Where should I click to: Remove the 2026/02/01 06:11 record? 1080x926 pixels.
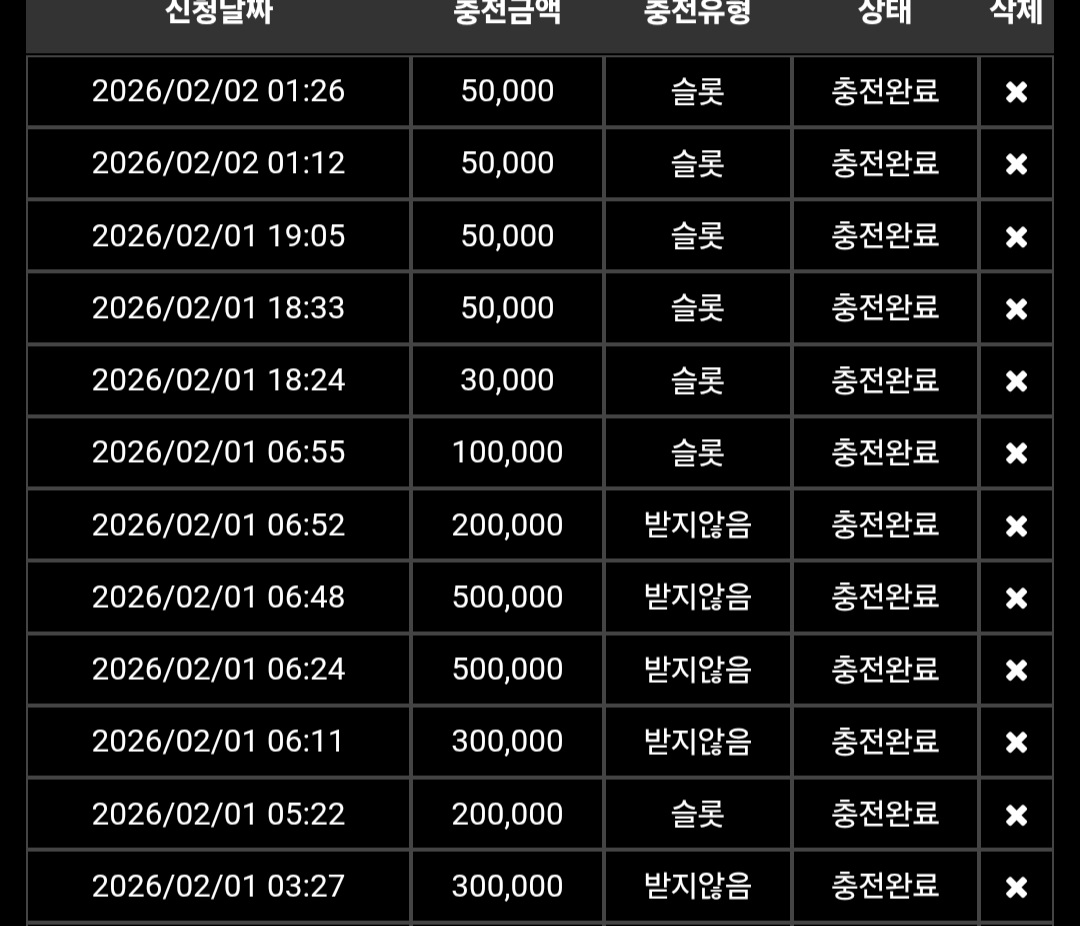click(x=1016, y=742)
